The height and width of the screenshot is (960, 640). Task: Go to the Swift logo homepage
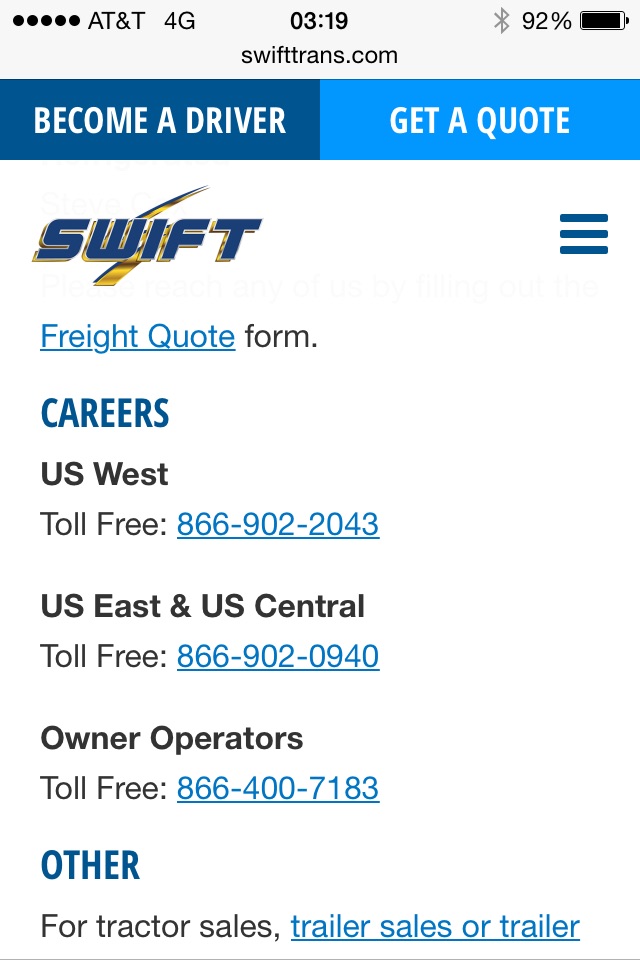(x=146, y=238)
